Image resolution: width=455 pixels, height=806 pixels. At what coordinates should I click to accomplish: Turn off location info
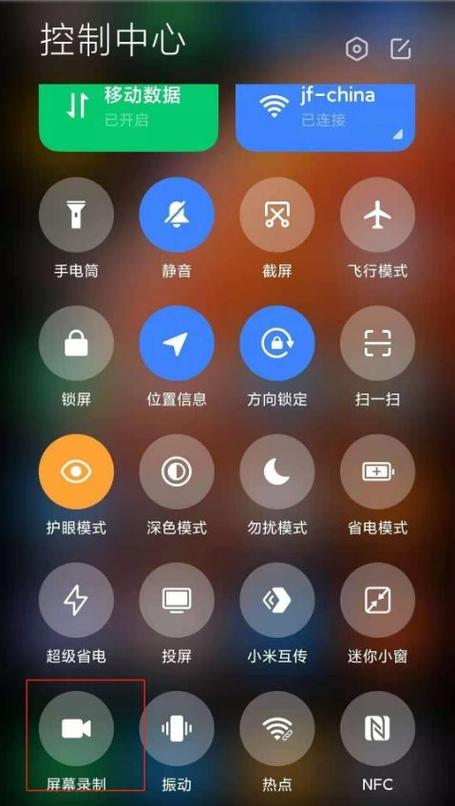177,343
